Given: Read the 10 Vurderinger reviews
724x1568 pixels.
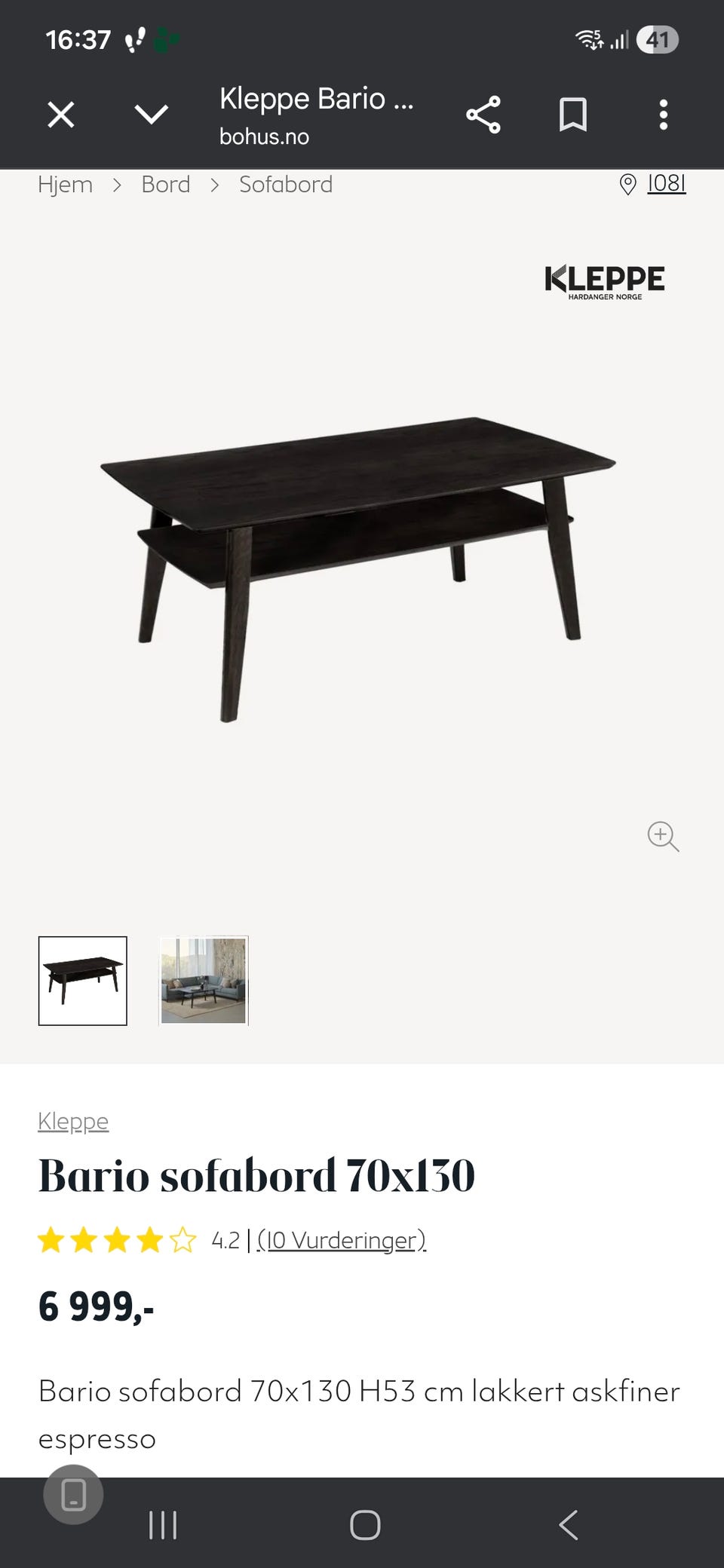Looking at the screenshot, I should click(x=342, y=1240).
